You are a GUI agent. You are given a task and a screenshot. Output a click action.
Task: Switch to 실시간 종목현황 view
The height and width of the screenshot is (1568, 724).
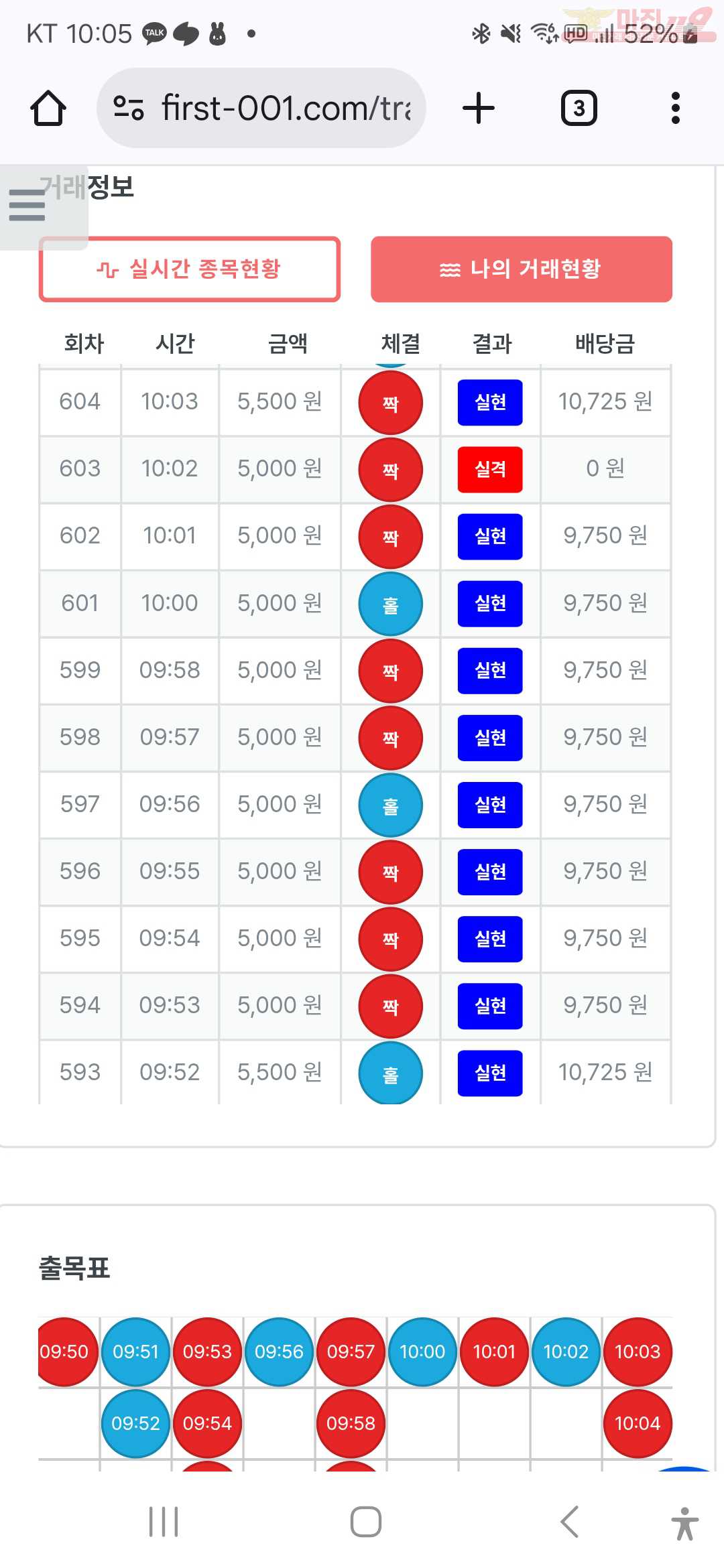tap(190, 269)
